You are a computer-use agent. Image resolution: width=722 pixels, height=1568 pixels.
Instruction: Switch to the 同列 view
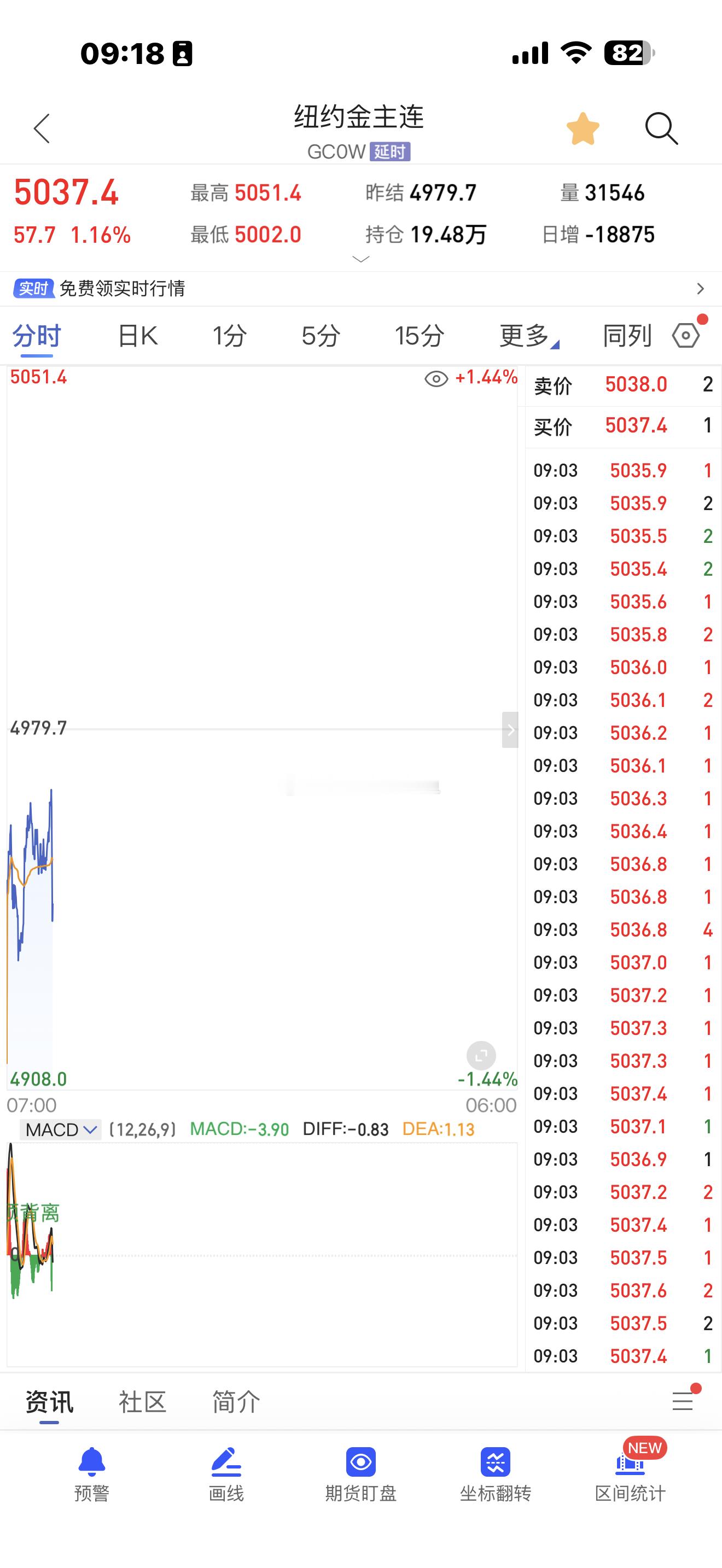627,335
